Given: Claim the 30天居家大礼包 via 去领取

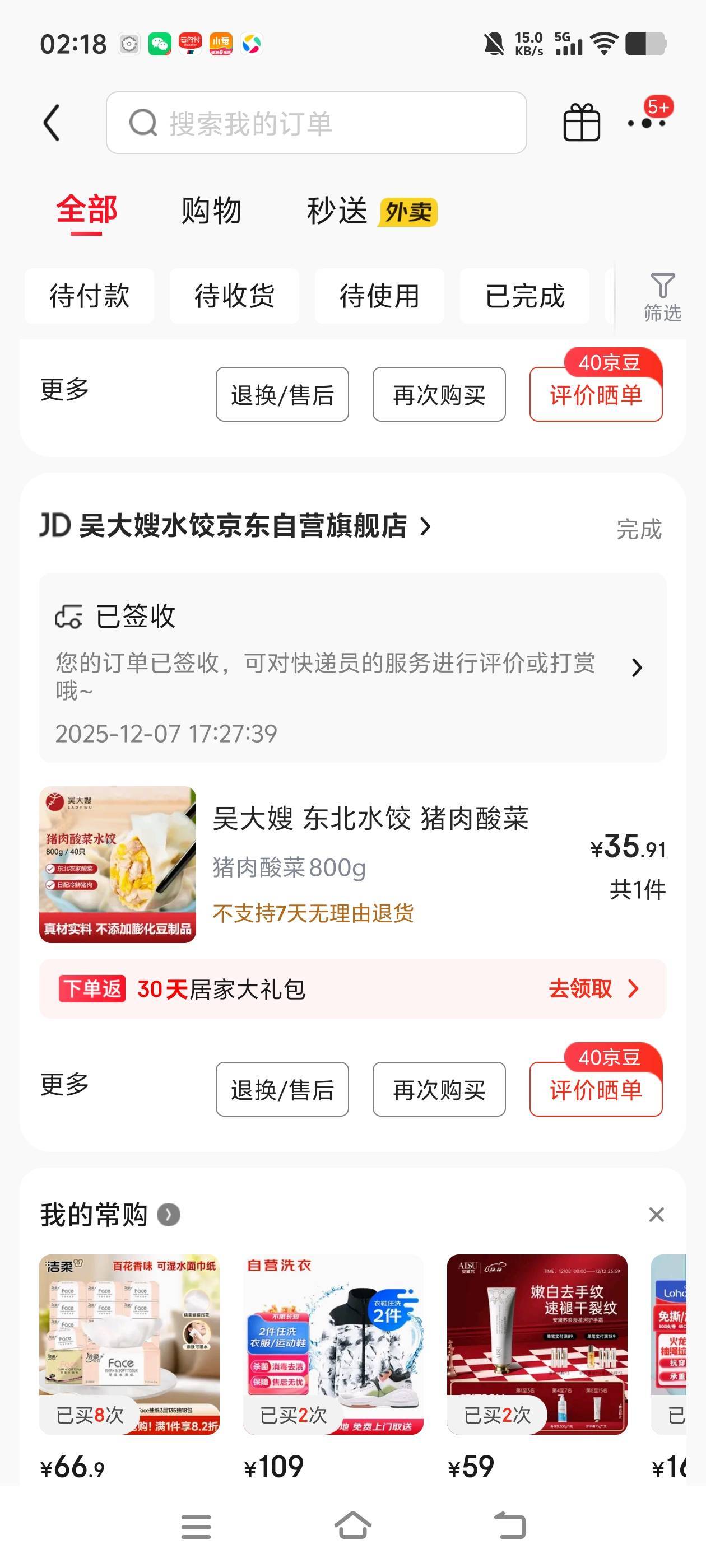Looking at the screenshot, I should click(592, 988).
